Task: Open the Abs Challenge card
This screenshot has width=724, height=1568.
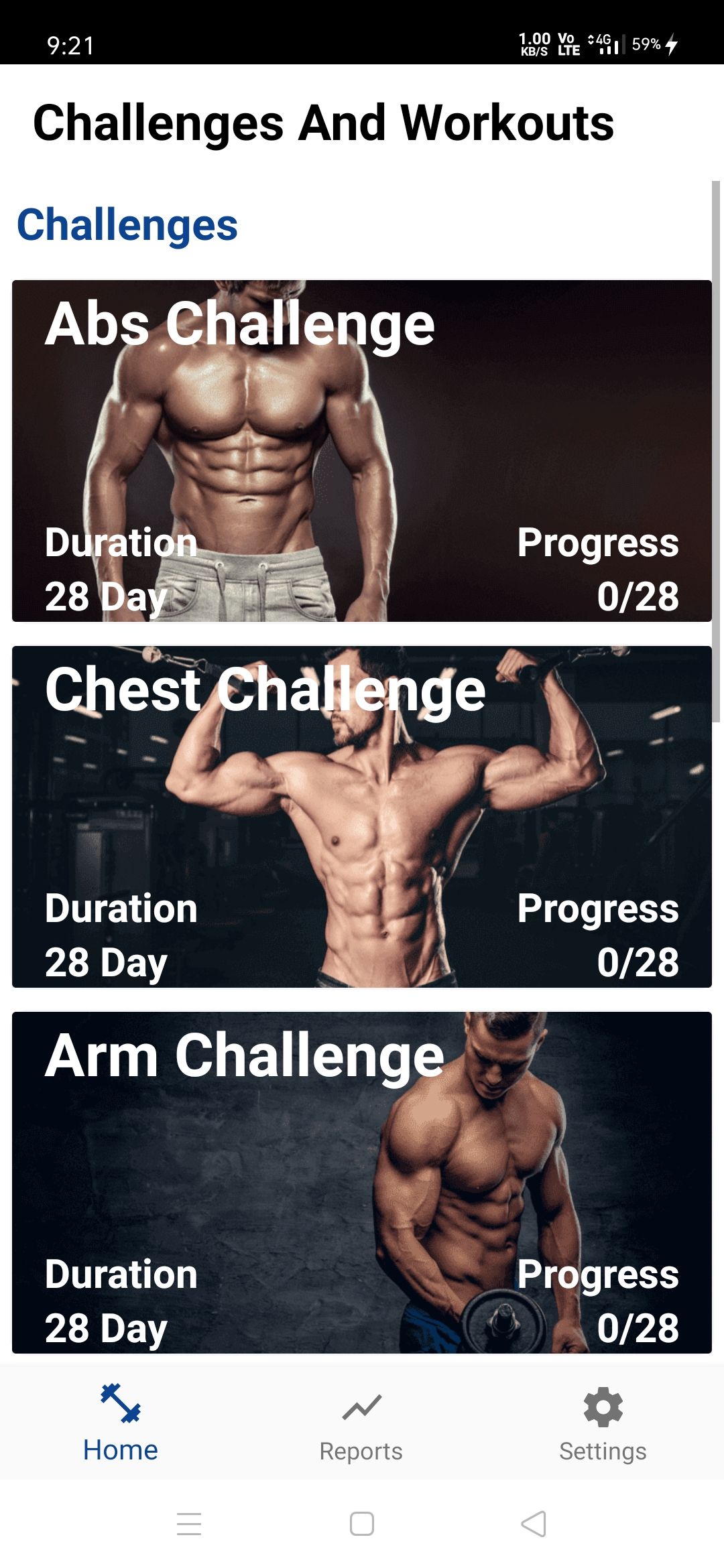Action: click(362, 451)
